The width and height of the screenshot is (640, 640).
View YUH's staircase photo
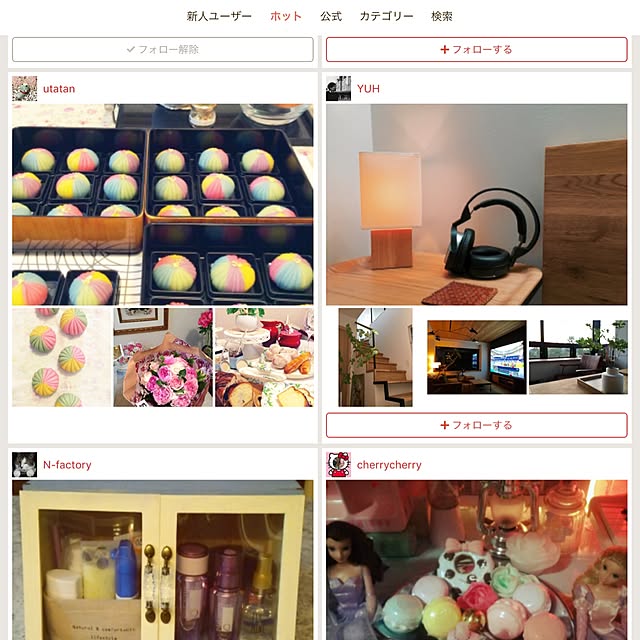(375, 357)
